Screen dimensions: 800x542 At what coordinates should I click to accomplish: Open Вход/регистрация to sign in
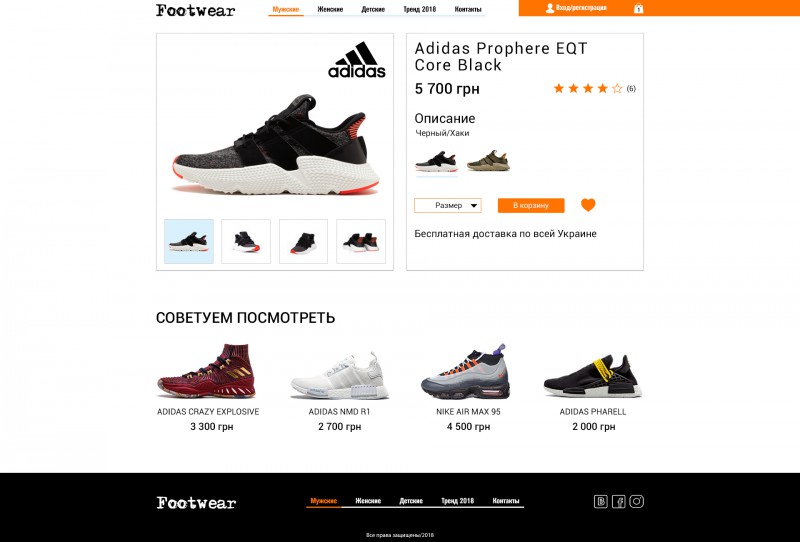coord(581,8)
